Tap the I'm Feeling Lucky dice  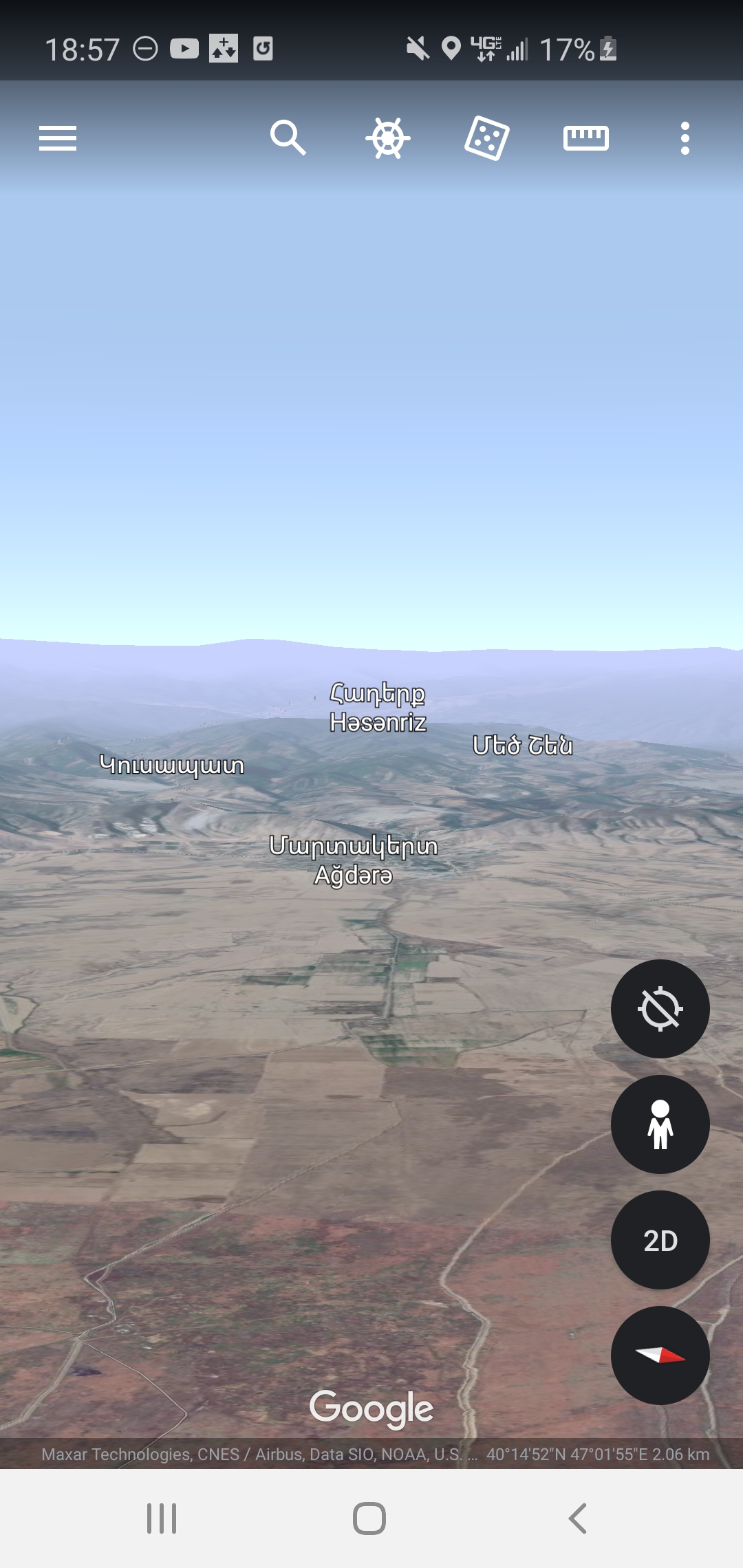point(487,138)
